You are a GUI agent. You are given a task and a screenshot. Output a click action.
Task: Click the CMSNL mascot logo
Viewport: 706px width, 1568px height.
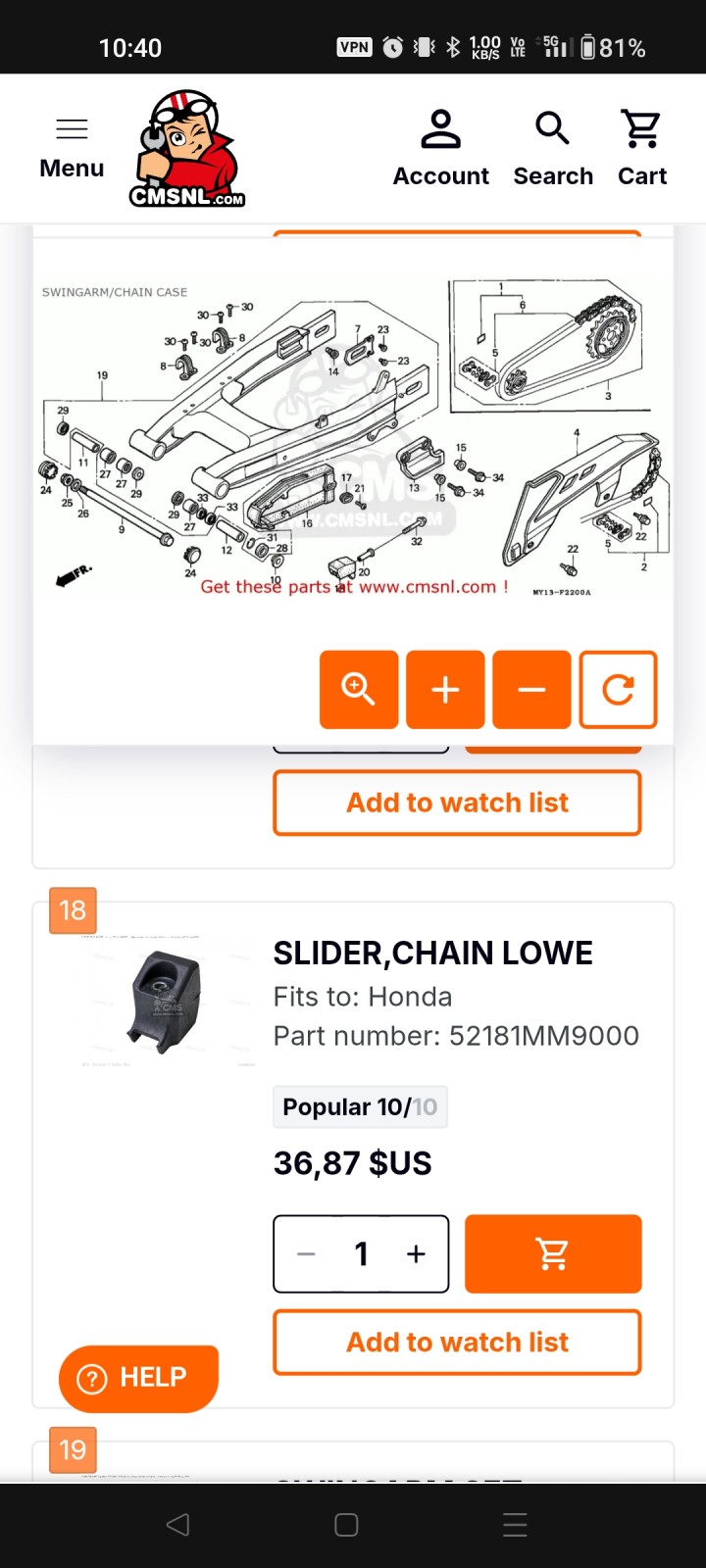pyautogui.click(x=188, y=149)
